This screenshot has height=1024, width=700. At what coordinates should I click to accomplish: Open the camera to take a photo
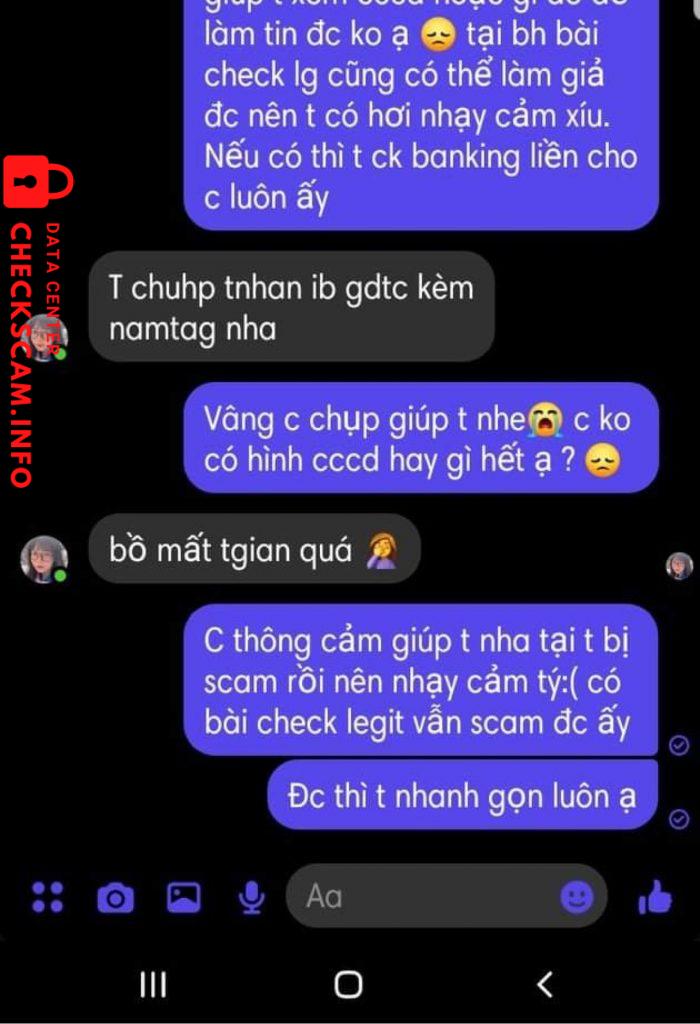tap(116, 898)
